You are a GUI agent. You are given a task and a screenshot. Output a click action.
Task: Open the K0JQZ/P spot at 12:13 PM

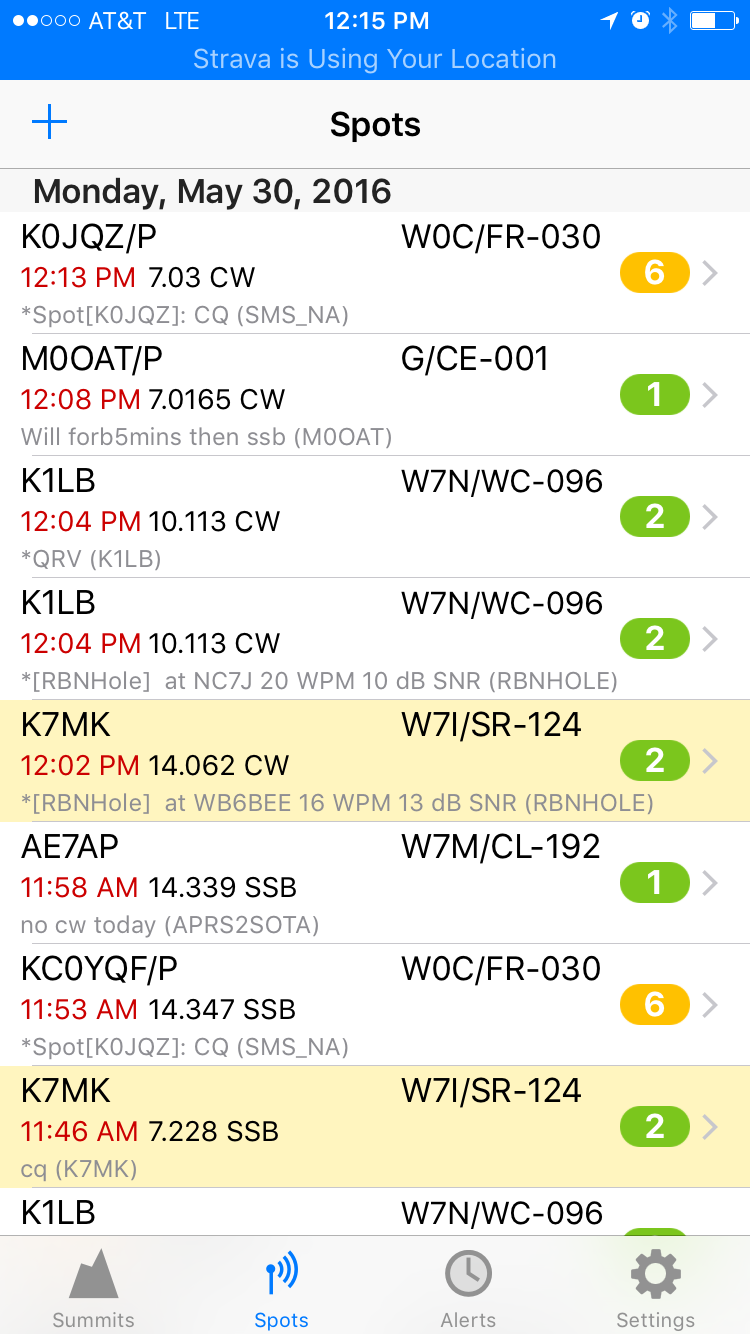pos(375,272)
